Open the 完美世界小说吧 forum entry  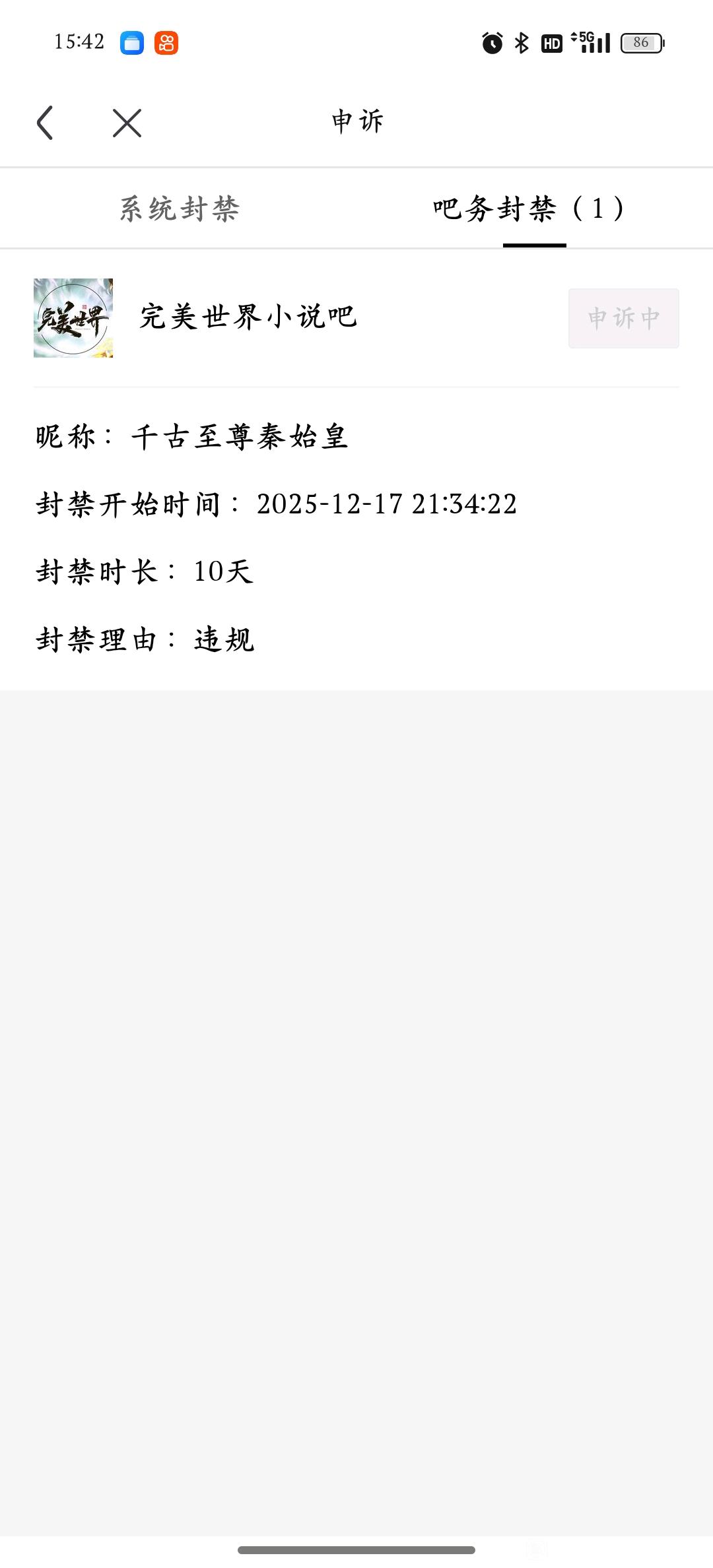[x=248, y=317]
